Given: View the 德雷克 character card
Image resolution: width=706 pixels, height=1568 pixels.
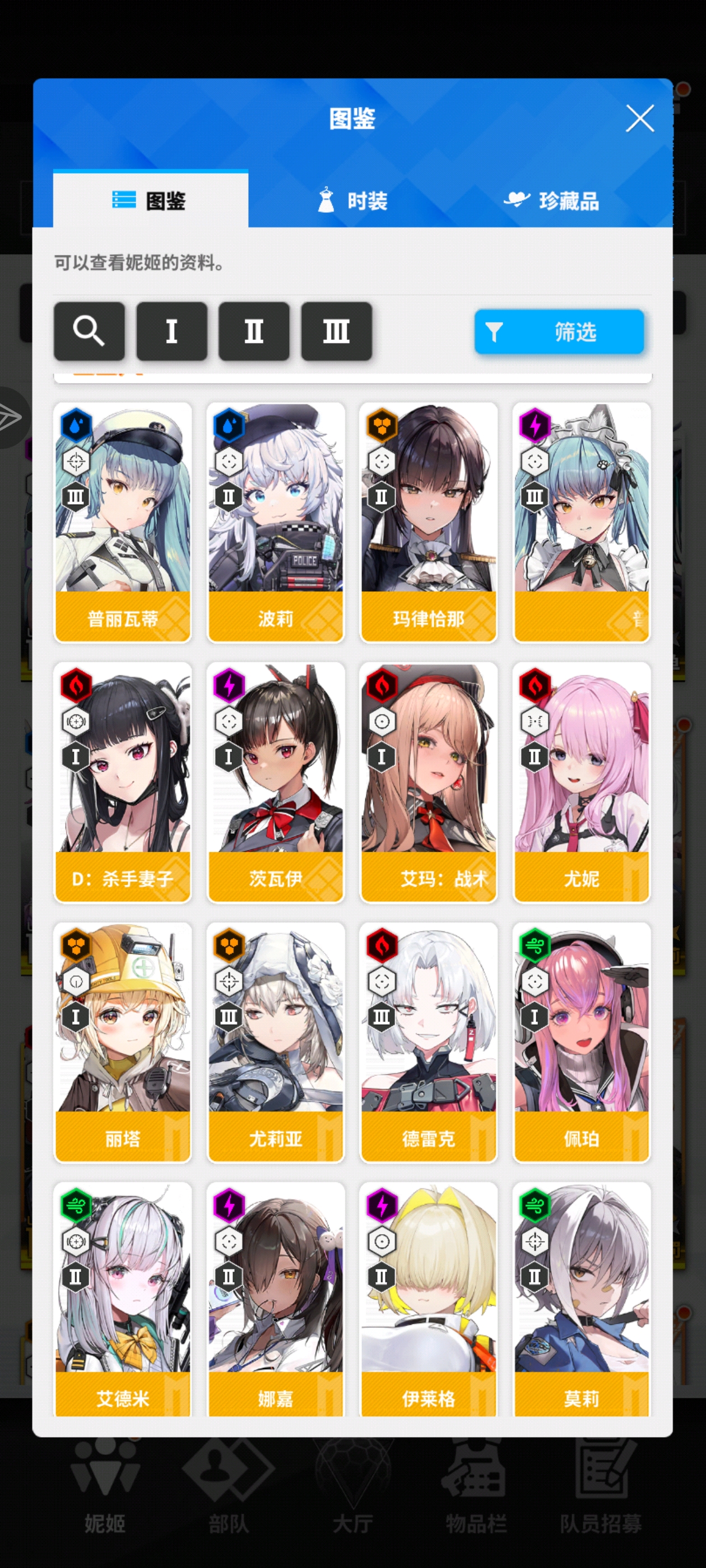Looking at the screenshot, I should [428, 1042].
